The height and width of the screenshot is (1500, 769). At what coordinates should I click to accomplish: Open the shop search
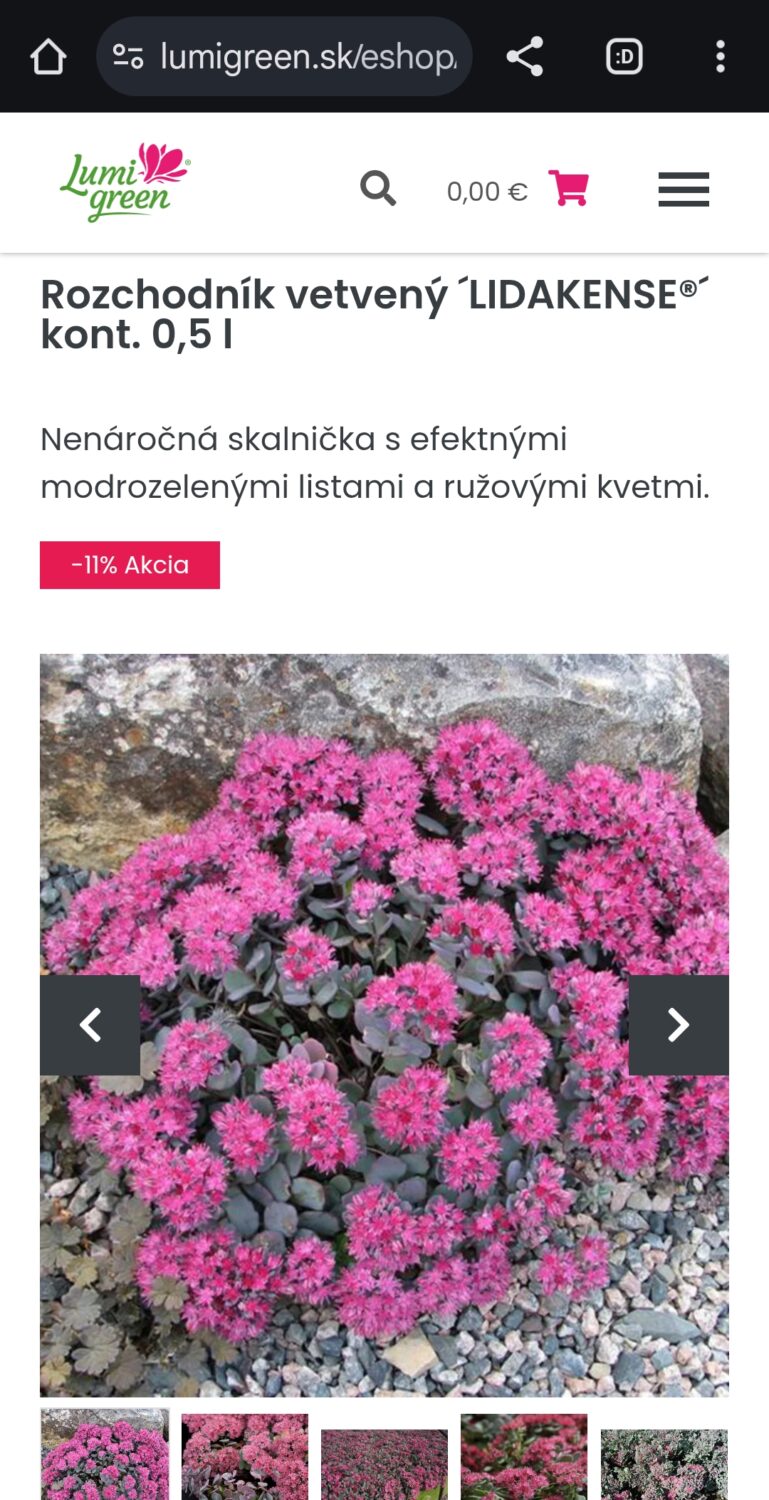point(378,188)
